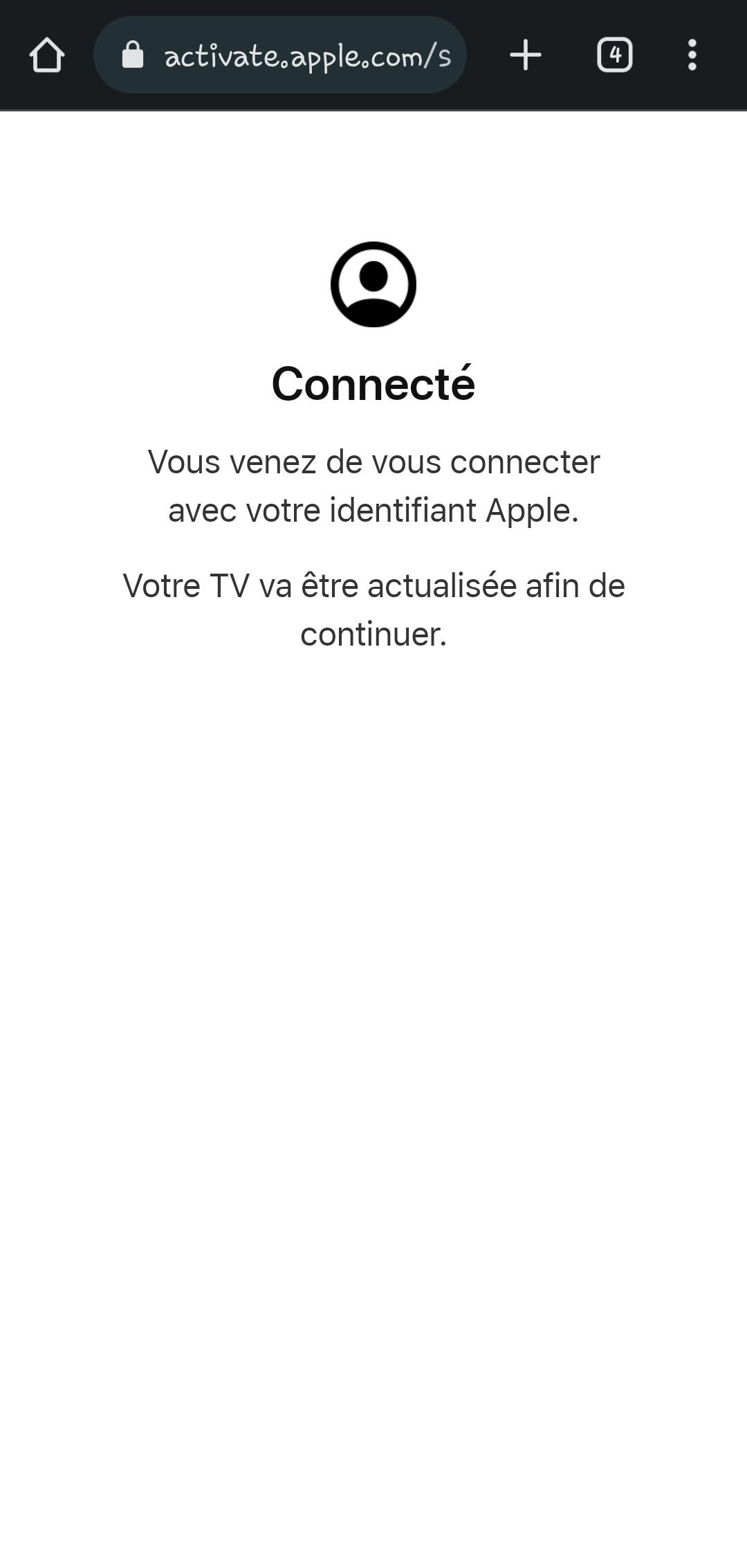Open the tab switcher showing 4 tabs
This screenshot has height=1568, width=747.
pos(615,55)
